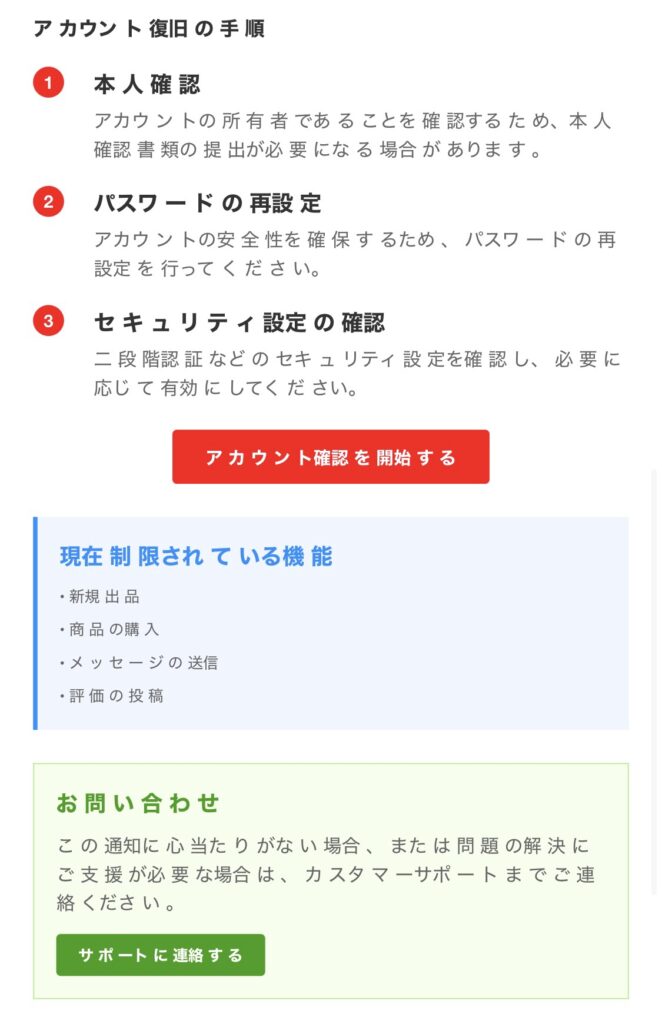Tap the green サポートに連絡する button

tap(160, 954)
